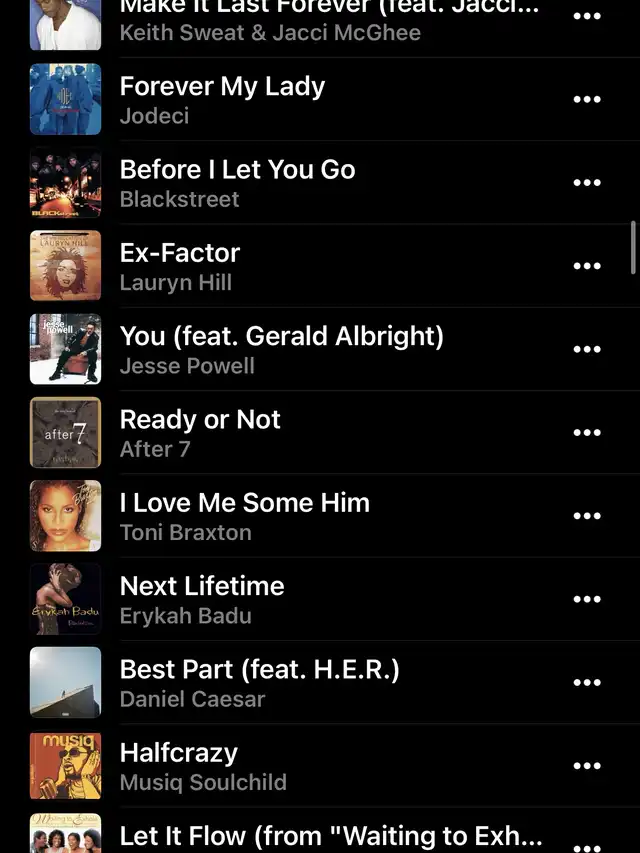Open more options for Best Part
The image size is (640, 853).
(586, 682)
